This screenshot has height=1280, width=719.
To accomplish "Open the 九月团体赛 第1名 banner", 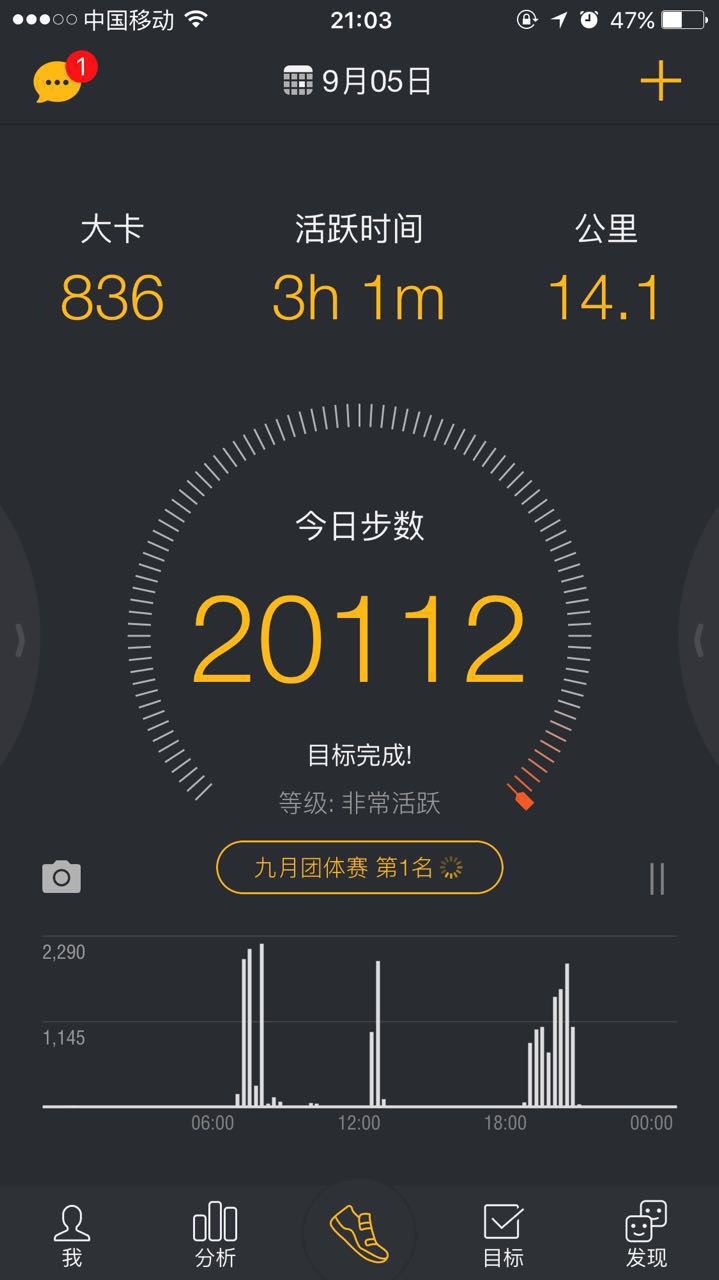I will 359,868.
